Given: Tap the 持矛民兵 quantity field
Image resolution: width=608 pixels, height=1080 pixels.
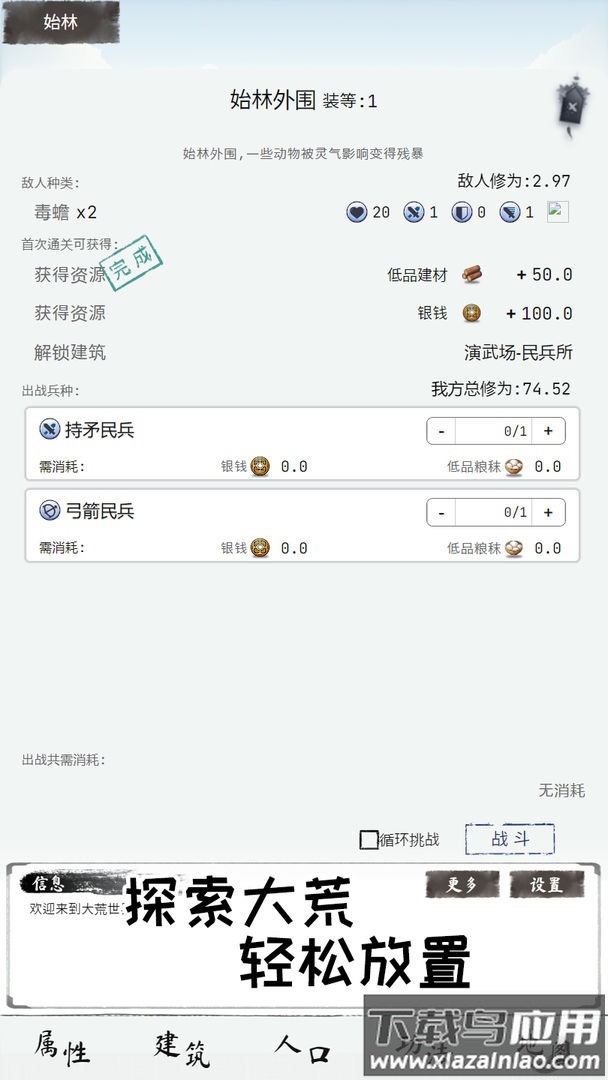Looking at the screenshot, I should pos(494,431).
